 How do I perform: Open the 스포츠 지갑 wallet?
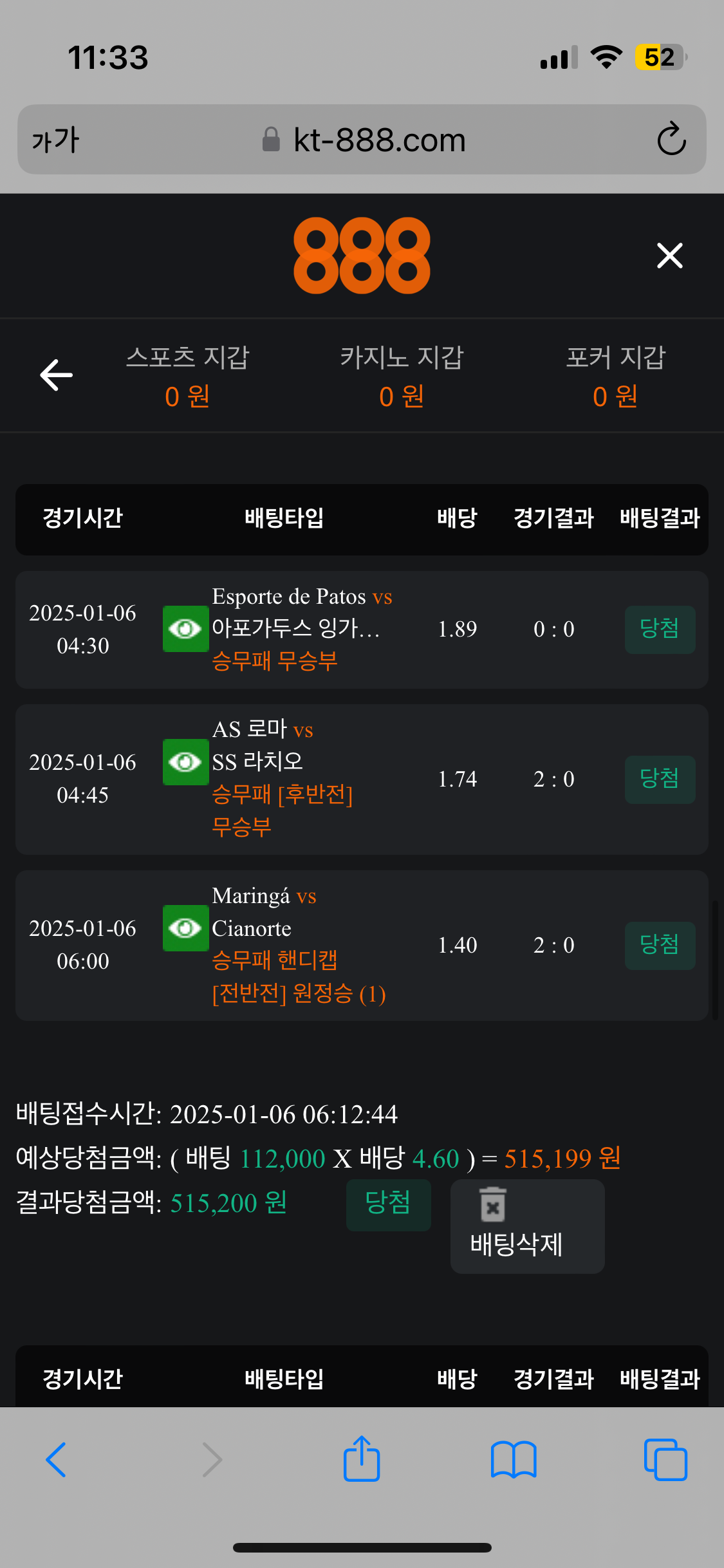click(187, 377)
